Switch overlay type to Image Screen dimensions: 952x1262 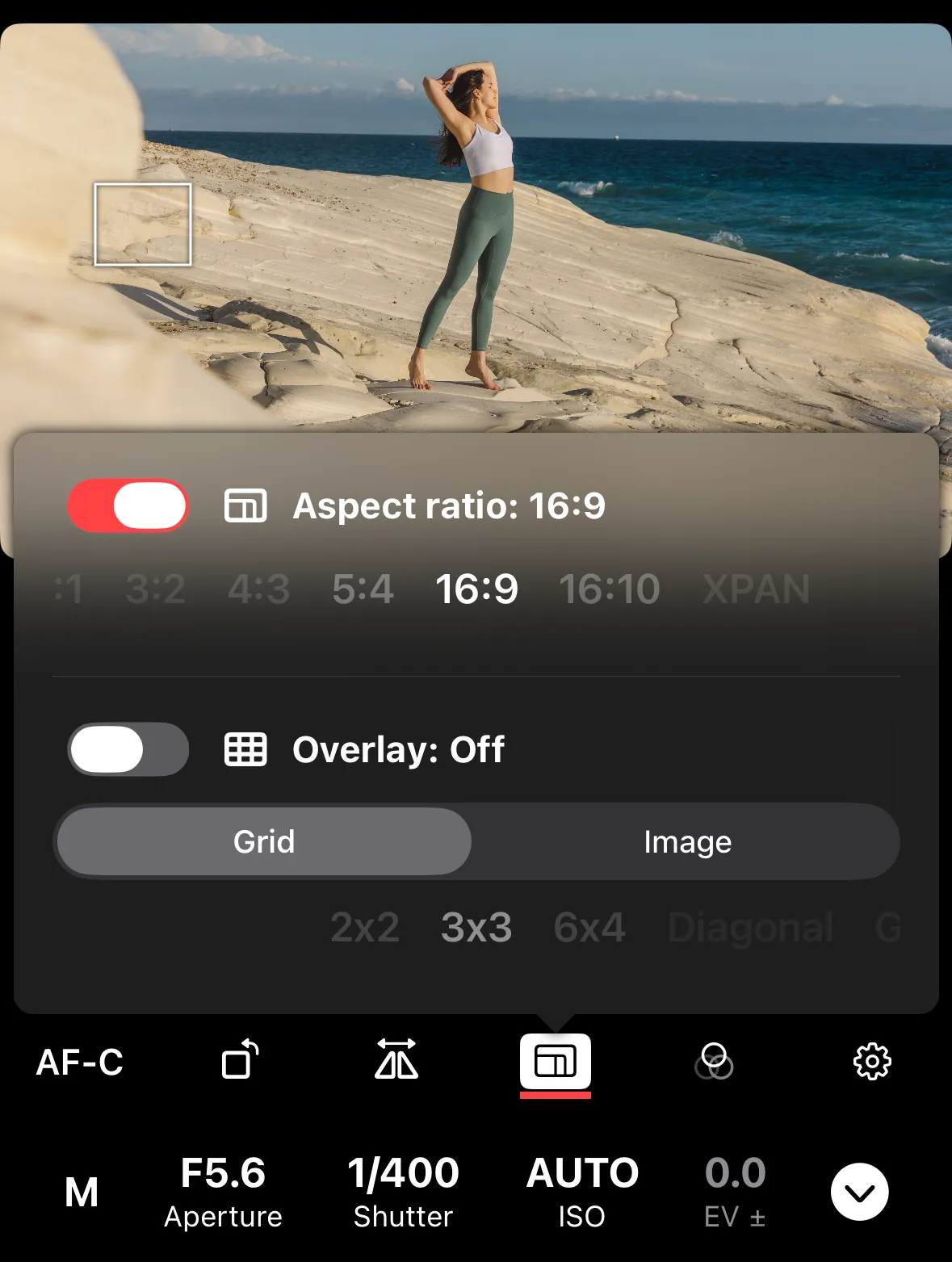point(687,842)
